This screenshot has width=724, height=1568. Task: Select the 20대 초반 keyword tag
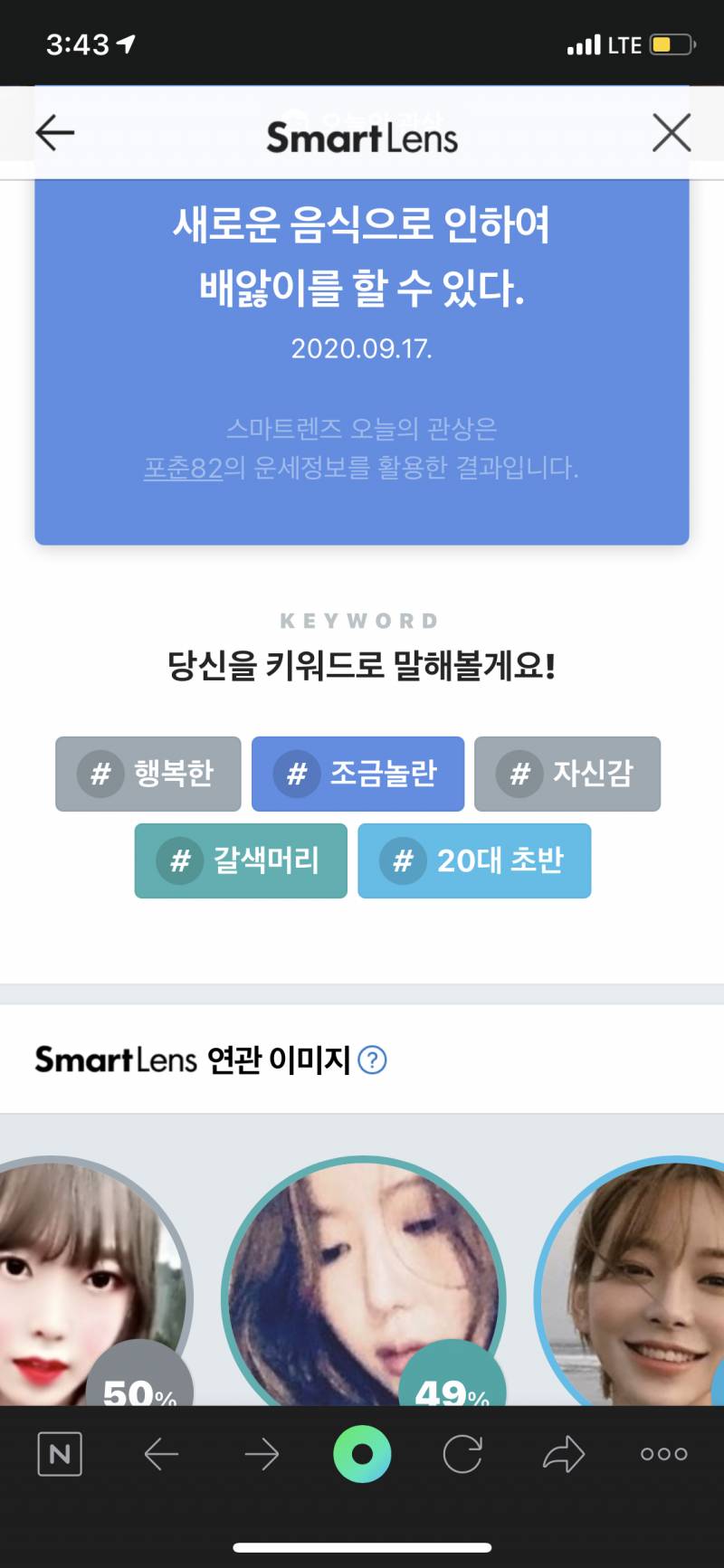click(x=474, y=861)
